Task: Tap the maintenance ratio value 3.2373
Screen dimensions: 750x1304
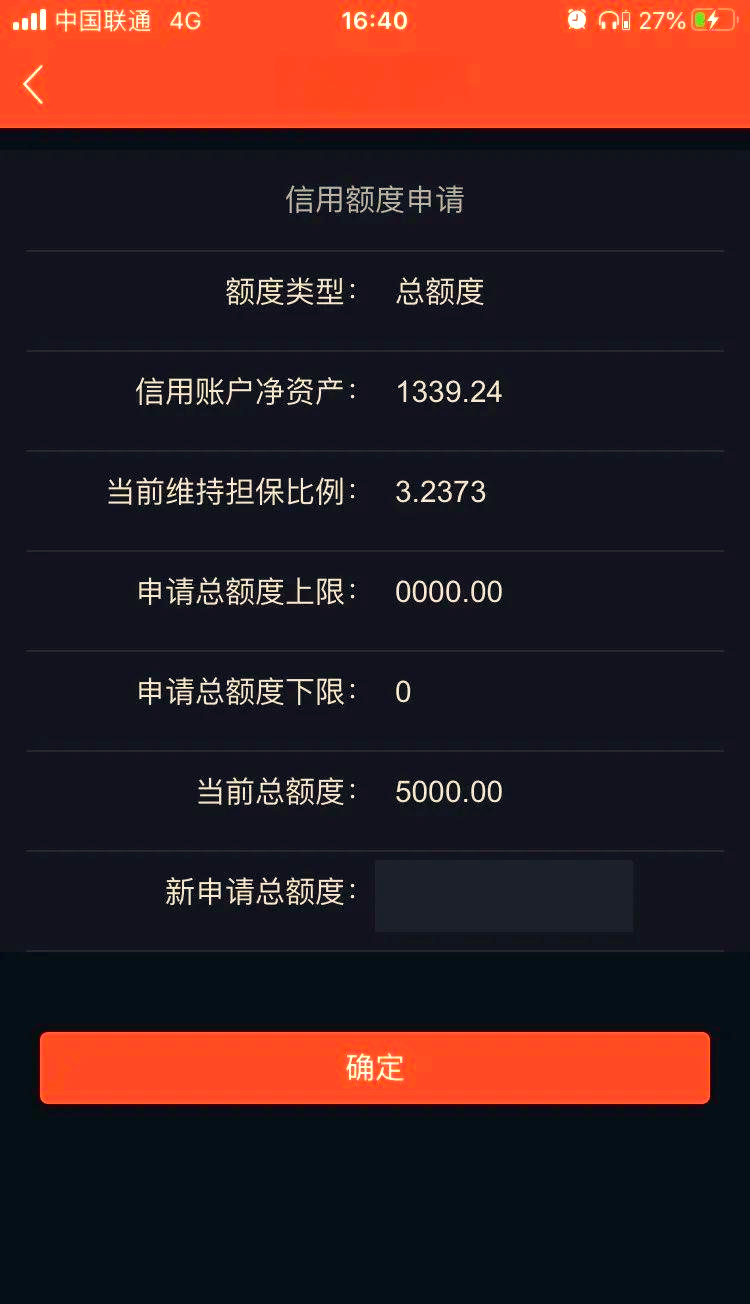Action: (x=443, y=492)
